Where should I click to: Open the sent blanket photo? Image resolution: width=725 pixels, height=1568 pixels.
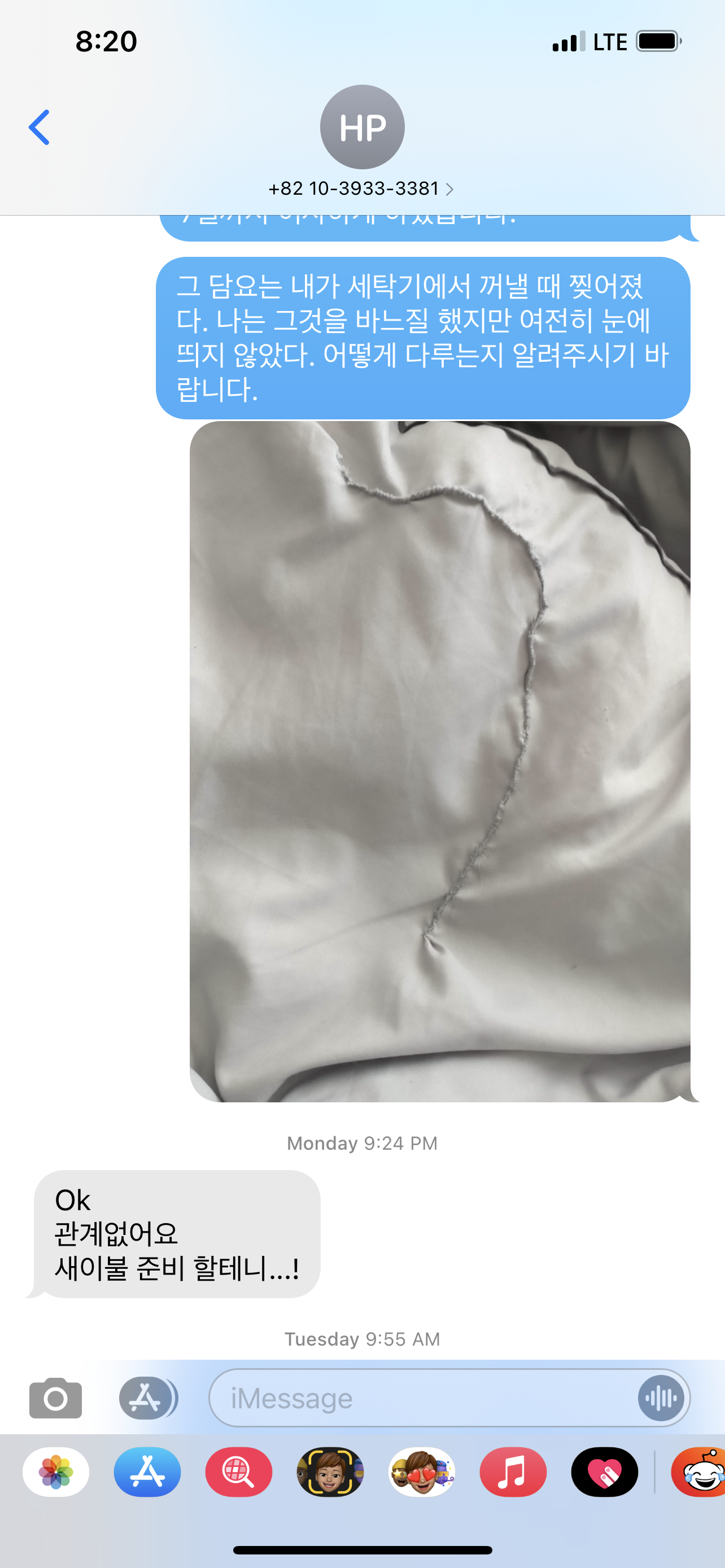coord(439,761)
